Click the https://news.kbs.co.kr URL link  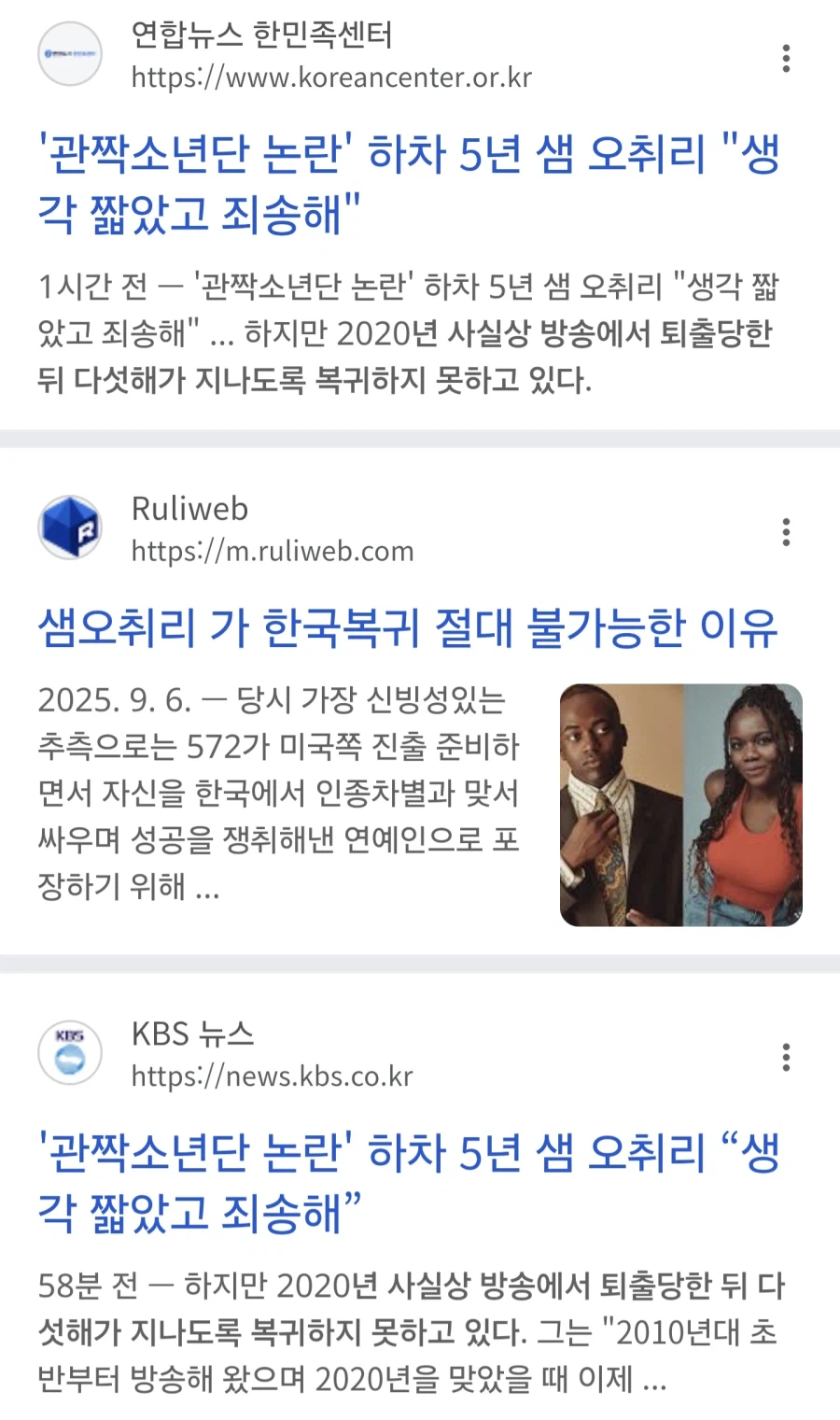pos(273,1076)
